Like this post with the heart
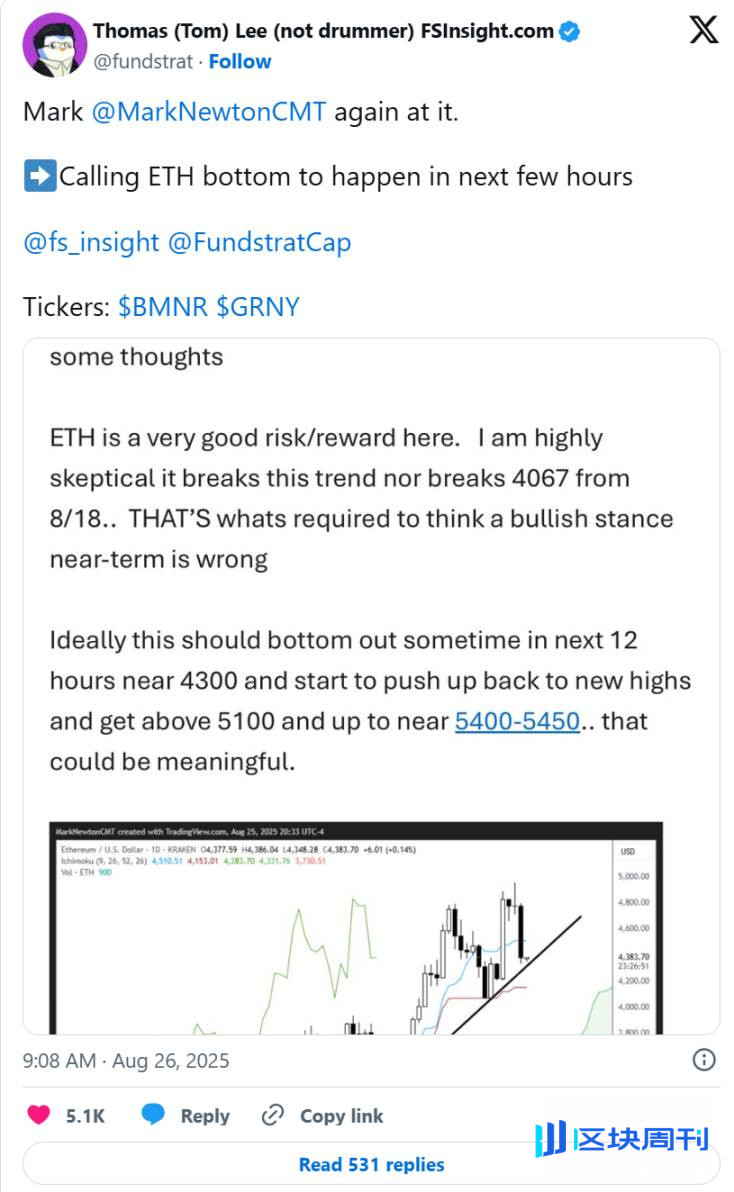The width and height of the screenshot is (734, 1192). coord(41,1116)
